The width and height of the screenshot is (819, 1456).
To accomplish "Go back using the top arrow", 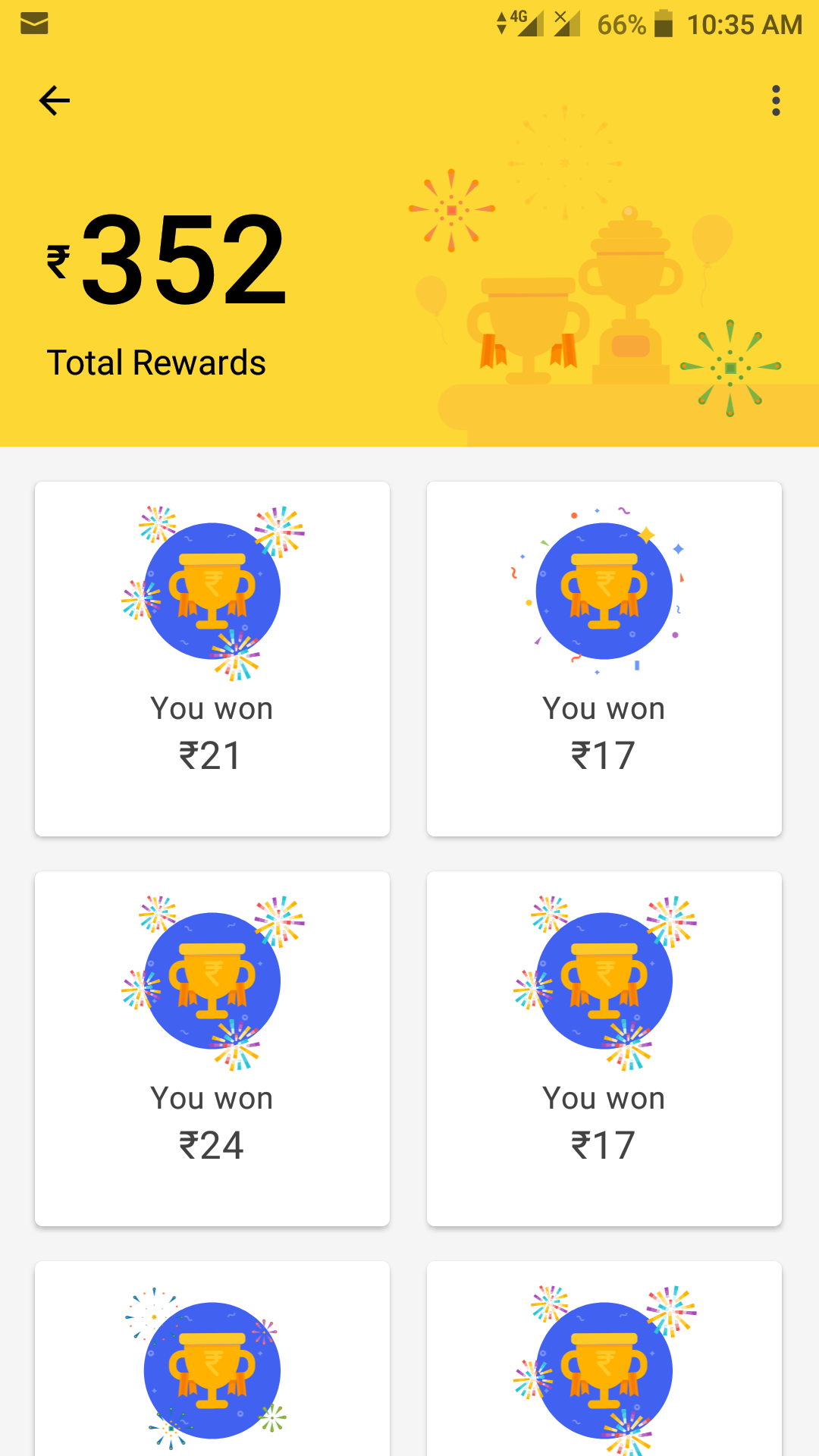I will pyautogui.click(x=55, y=101).
